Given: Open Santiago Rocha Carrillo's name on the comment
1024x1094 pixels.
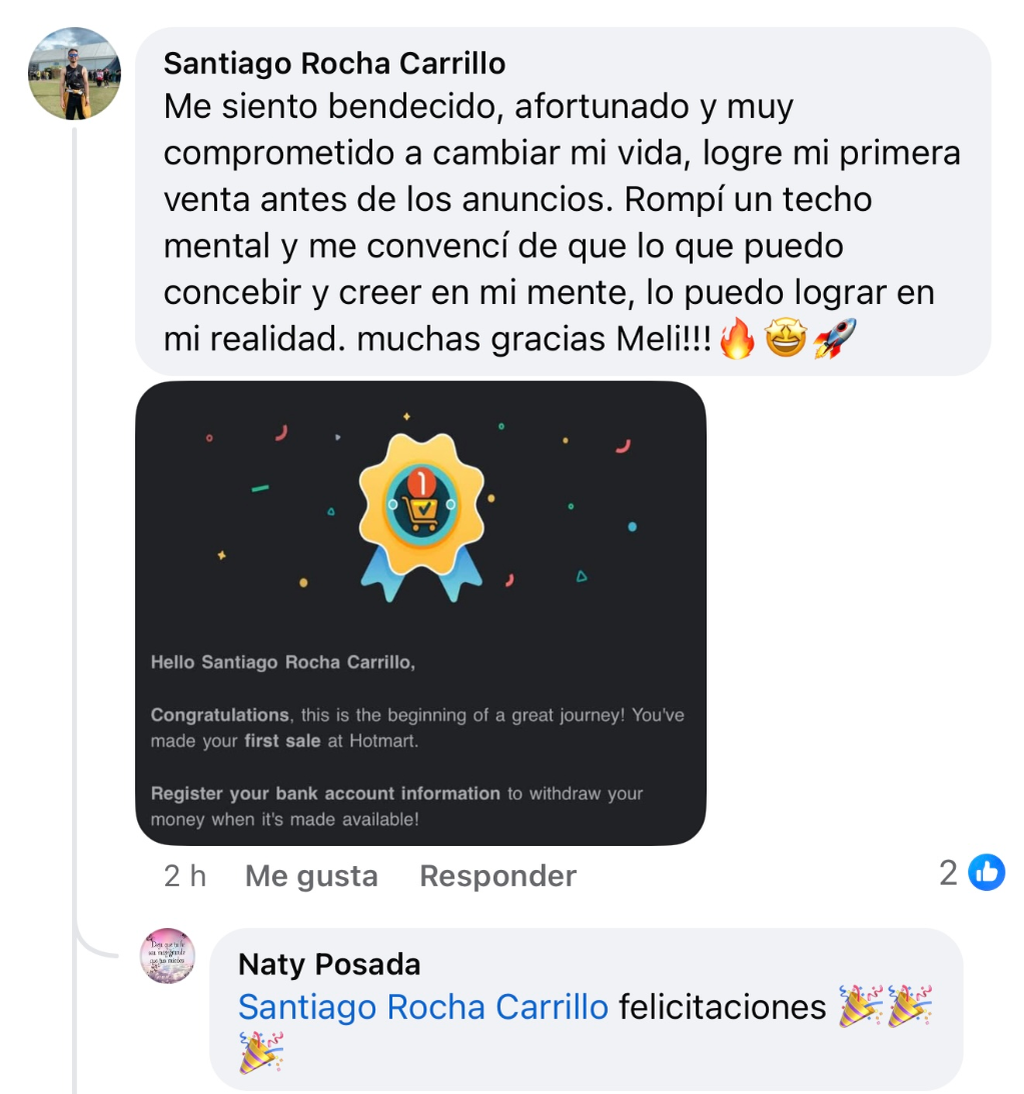Looking at the screenshot, I should pyautogui.click(x=334, y=64).
